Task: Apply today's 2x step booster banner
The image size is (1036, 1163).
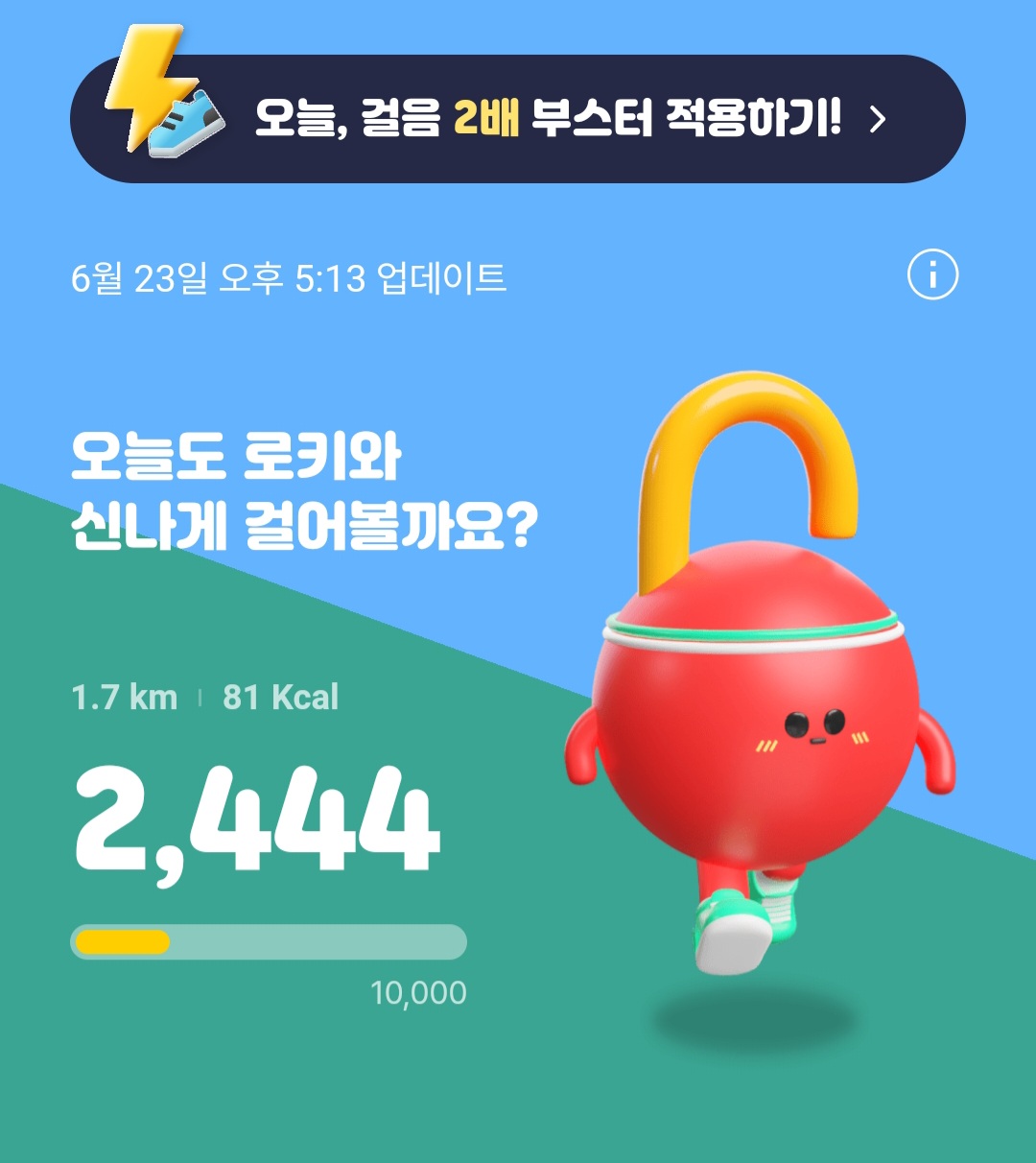Action: point(518,119)
